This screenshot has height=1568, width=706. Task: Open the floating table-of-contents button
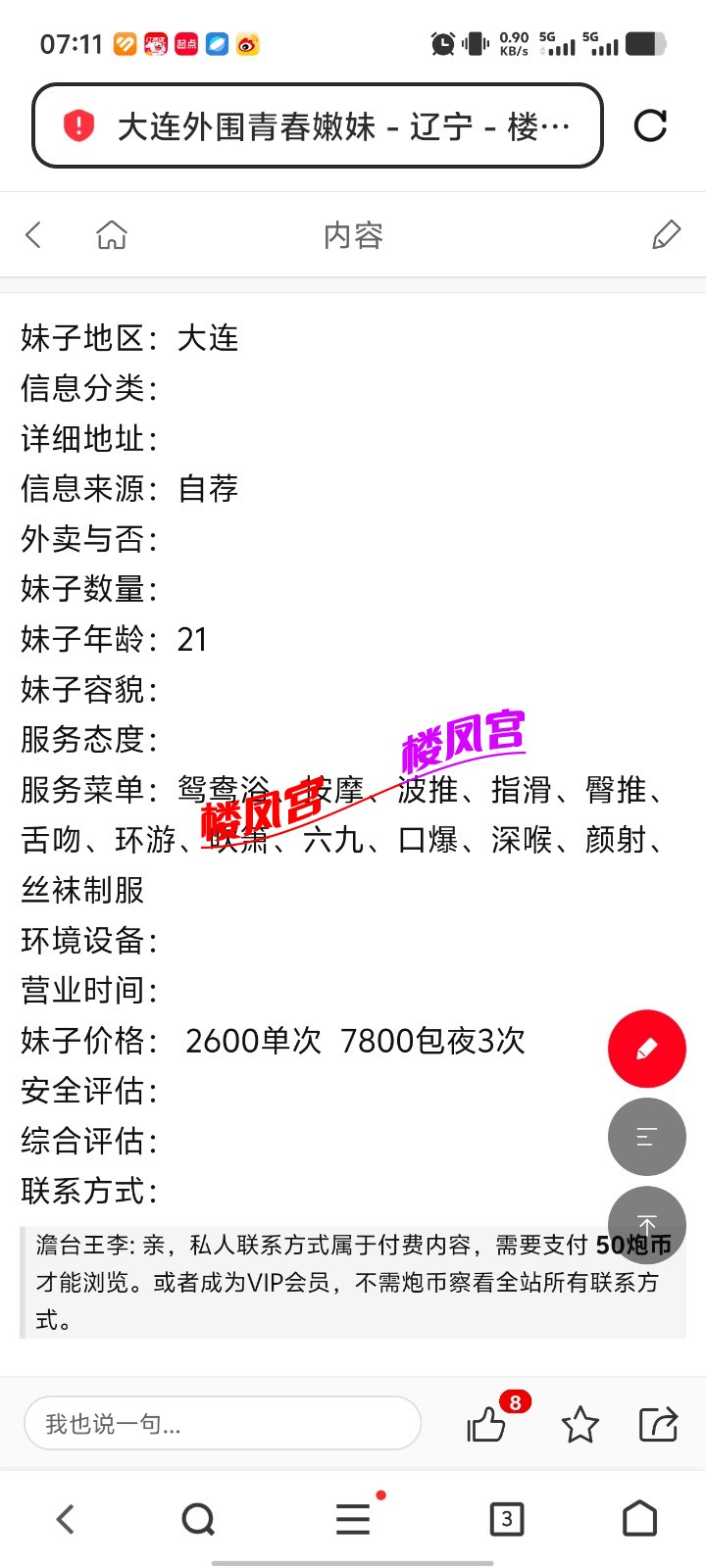click(646, 1137)
